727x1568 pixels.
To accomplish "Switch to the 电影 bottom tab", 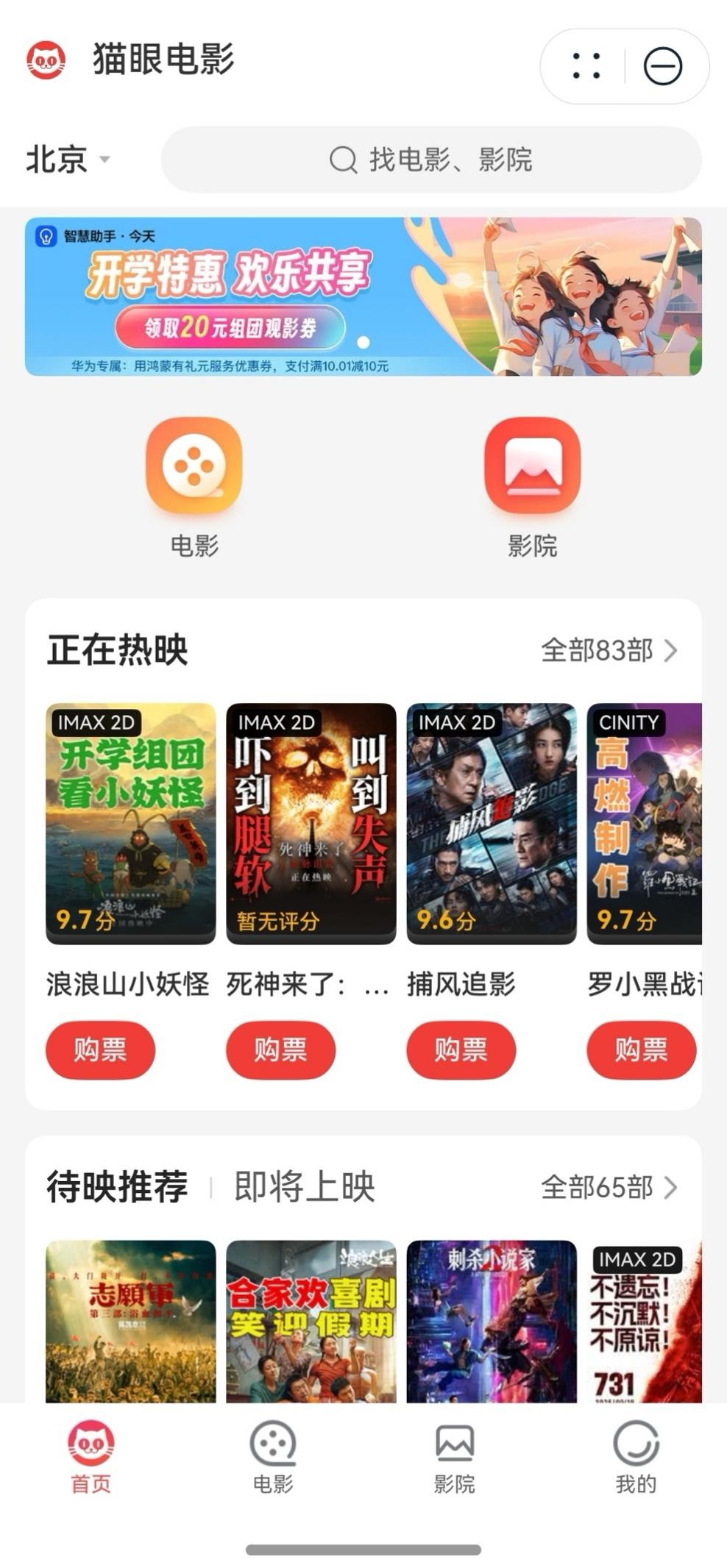I will click(273, 1458).
